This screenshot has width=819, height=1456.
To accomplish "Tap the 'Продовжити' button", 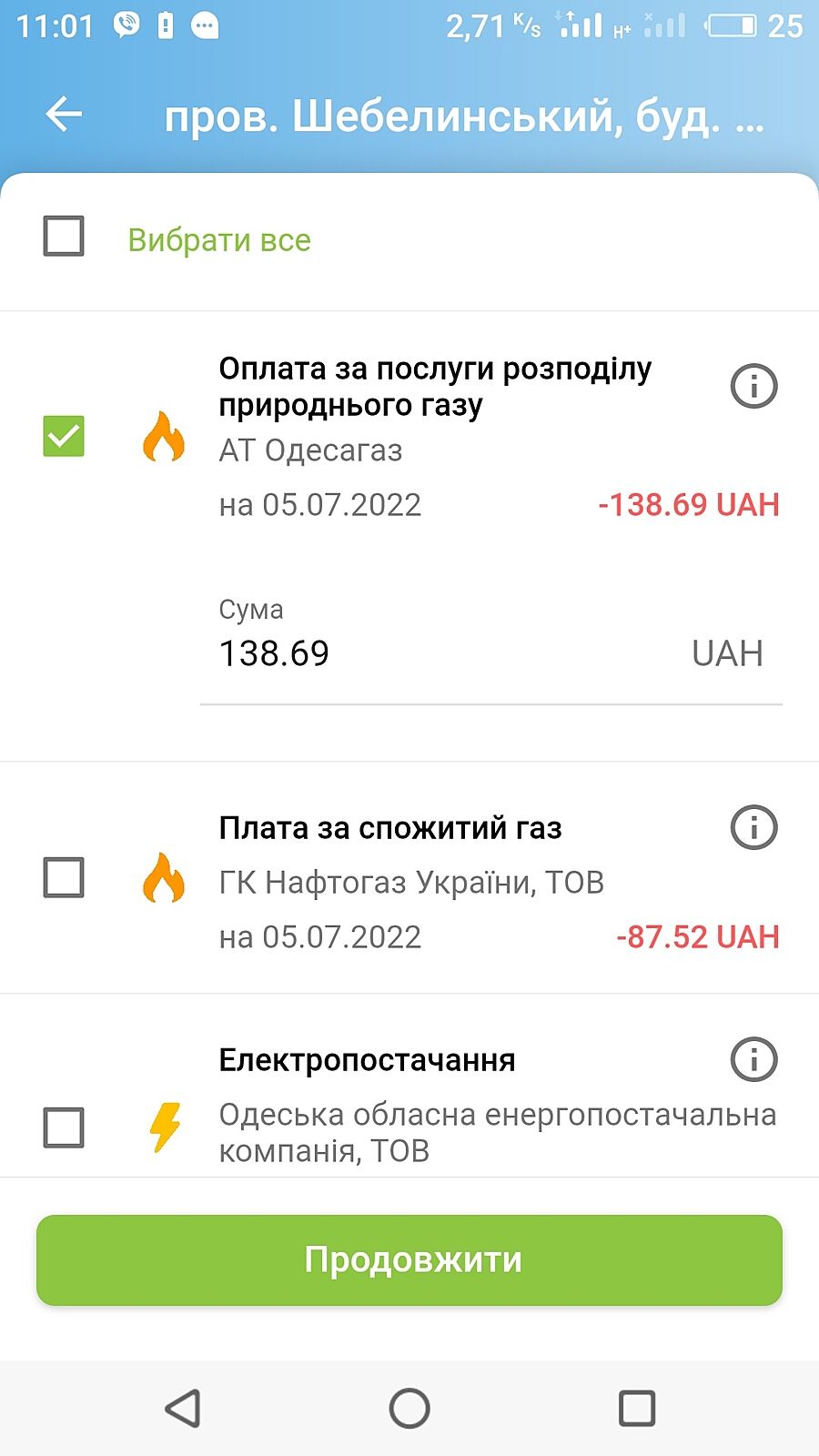I will [409, 1260].
